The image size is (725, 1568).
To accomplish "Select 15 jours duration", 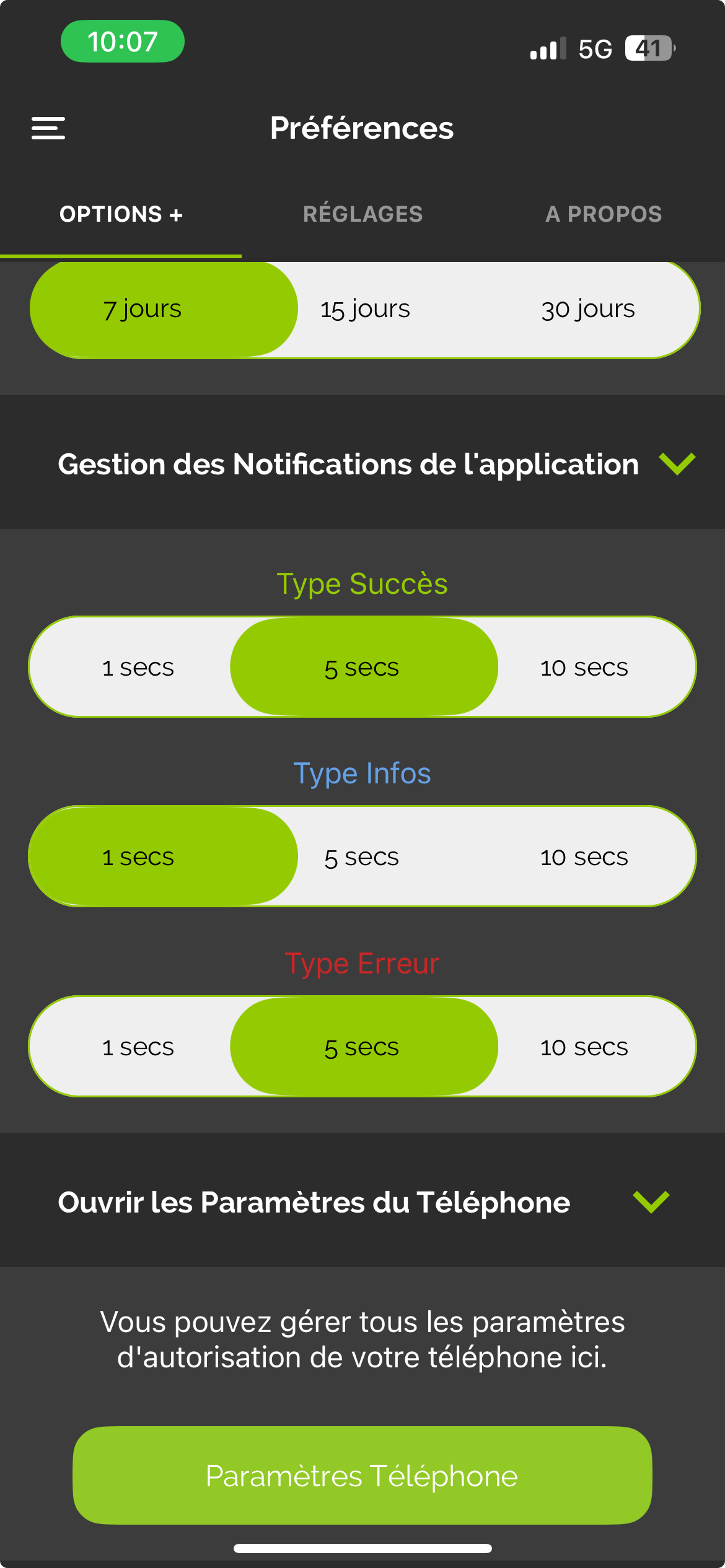I will [365, 308].
